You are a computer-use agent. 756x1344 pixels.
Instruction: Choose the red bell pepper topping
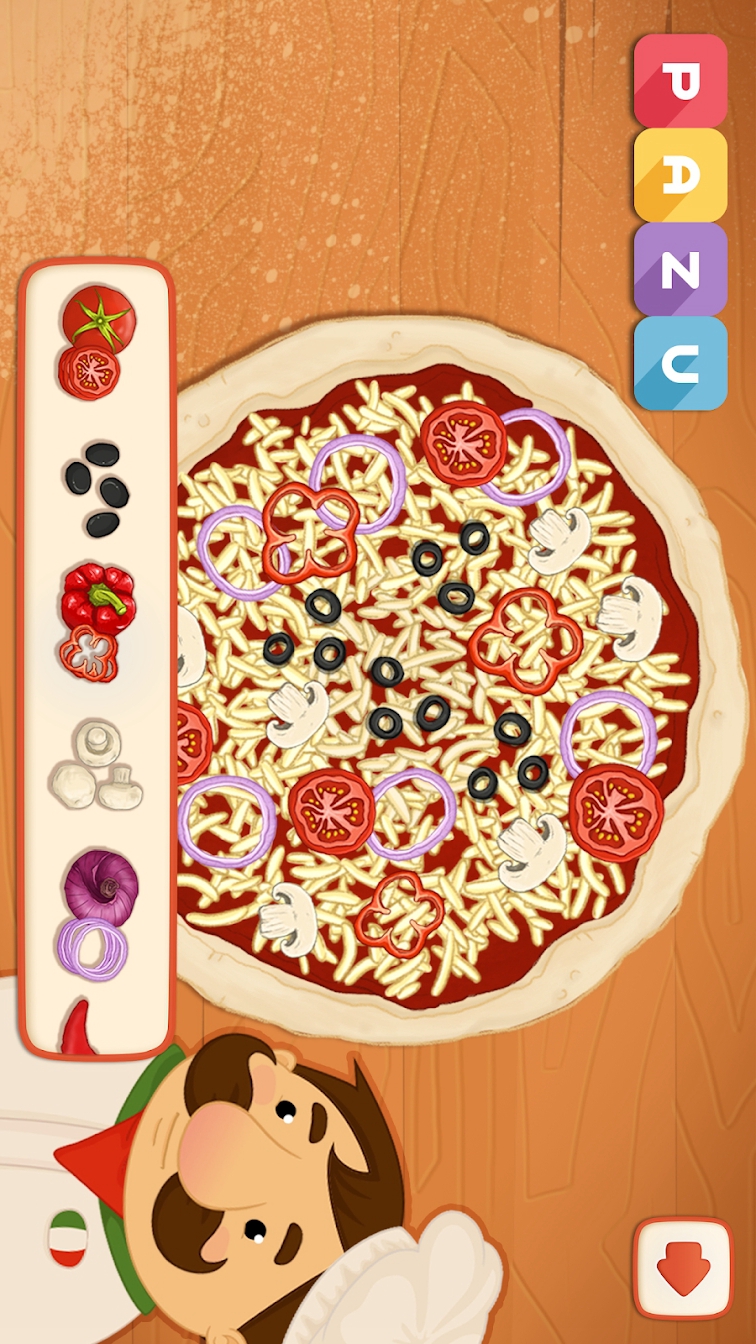point(95,621)
